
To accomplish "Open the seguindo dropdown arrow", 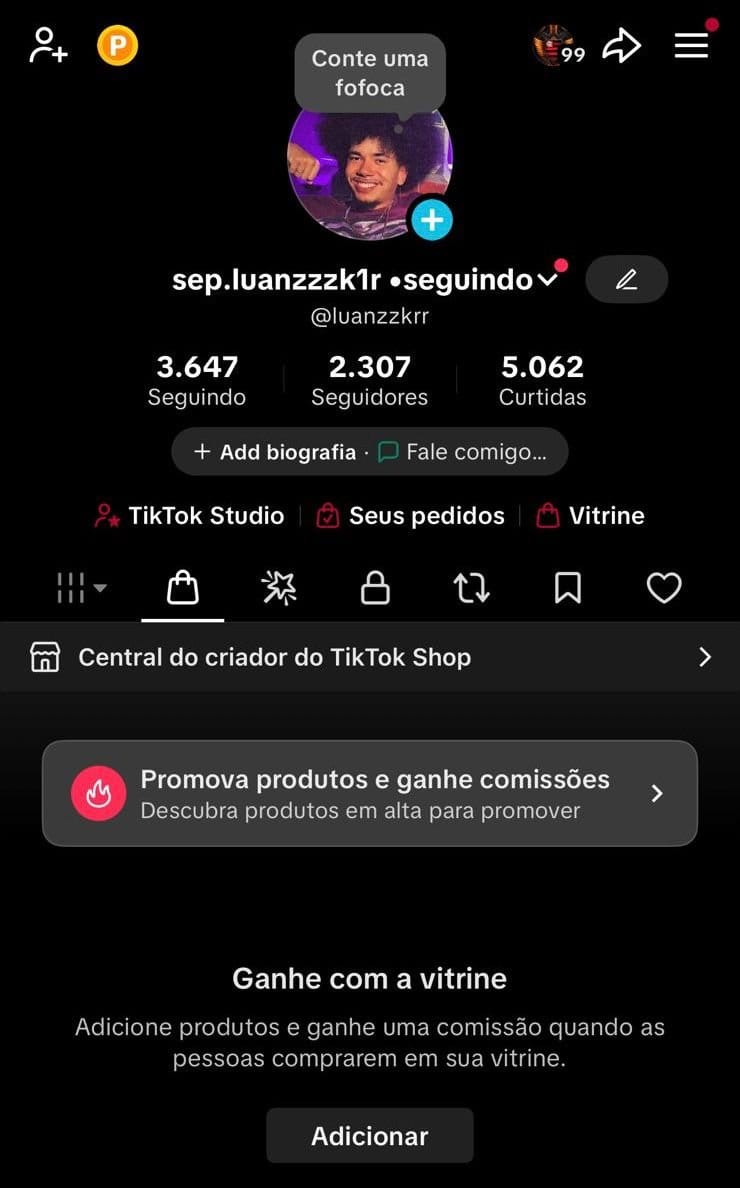I will (x=547, y=280).
